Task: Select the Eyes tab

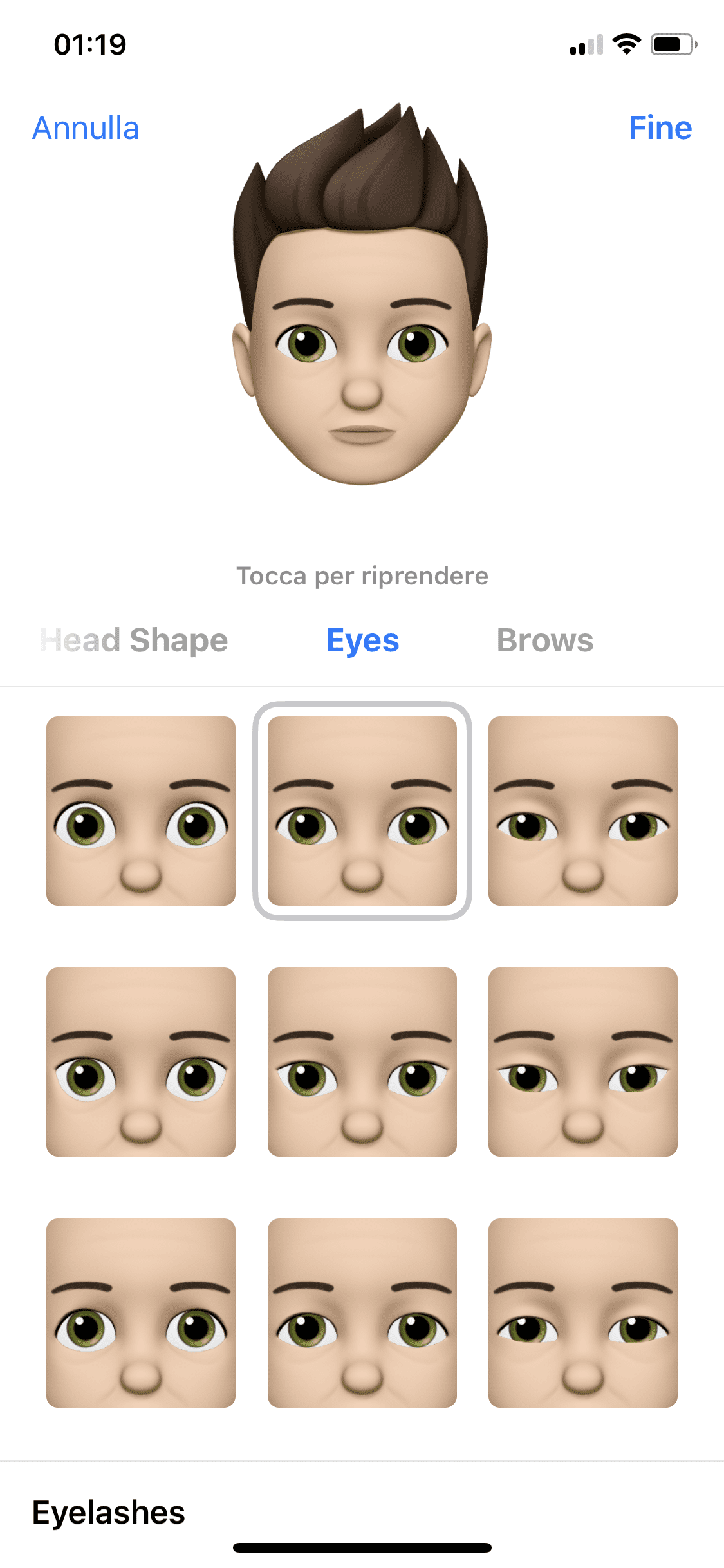Action: 362,640
